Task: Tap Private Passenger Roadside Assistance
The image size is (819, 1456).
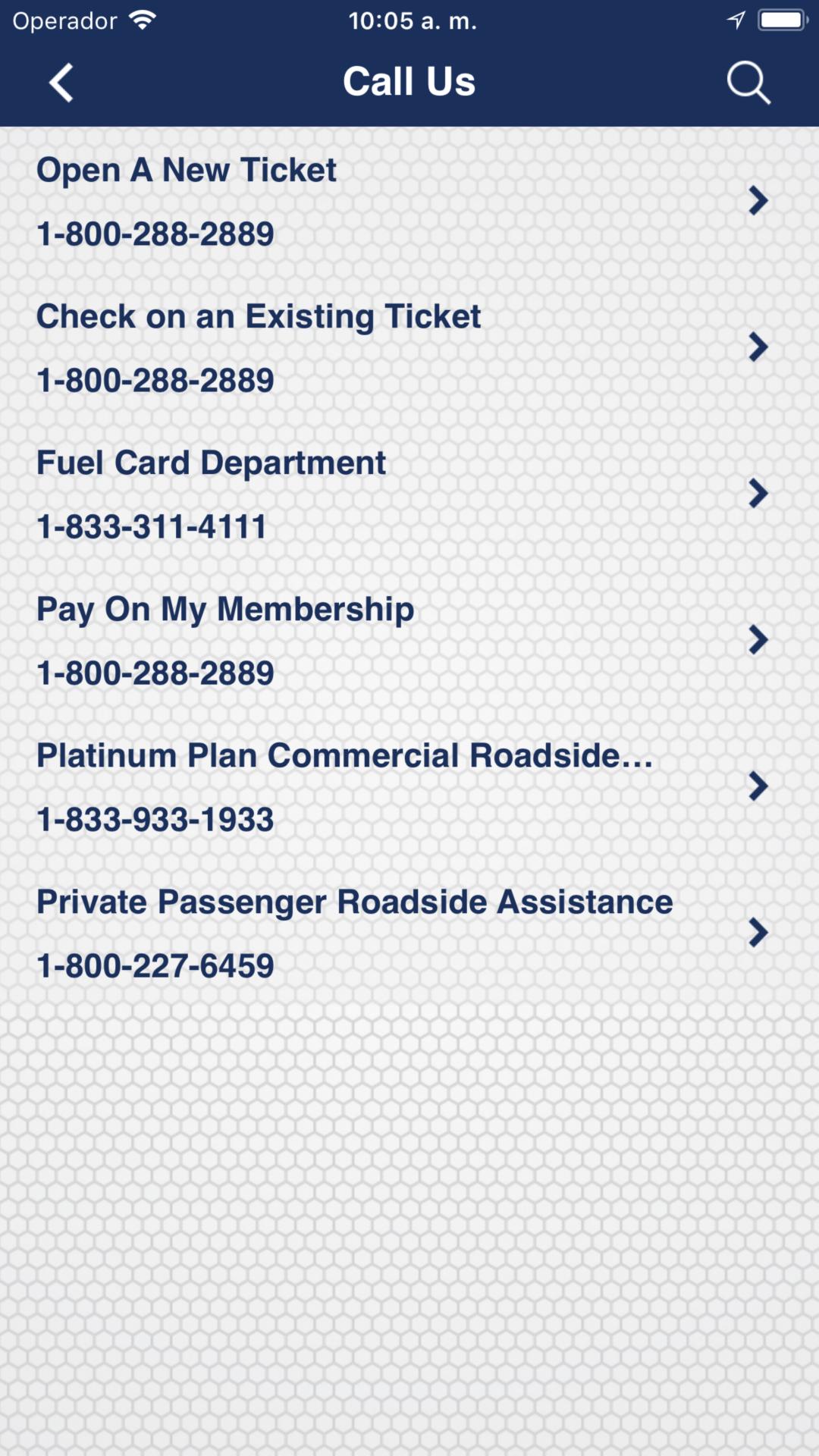Action: click(409, 933)
